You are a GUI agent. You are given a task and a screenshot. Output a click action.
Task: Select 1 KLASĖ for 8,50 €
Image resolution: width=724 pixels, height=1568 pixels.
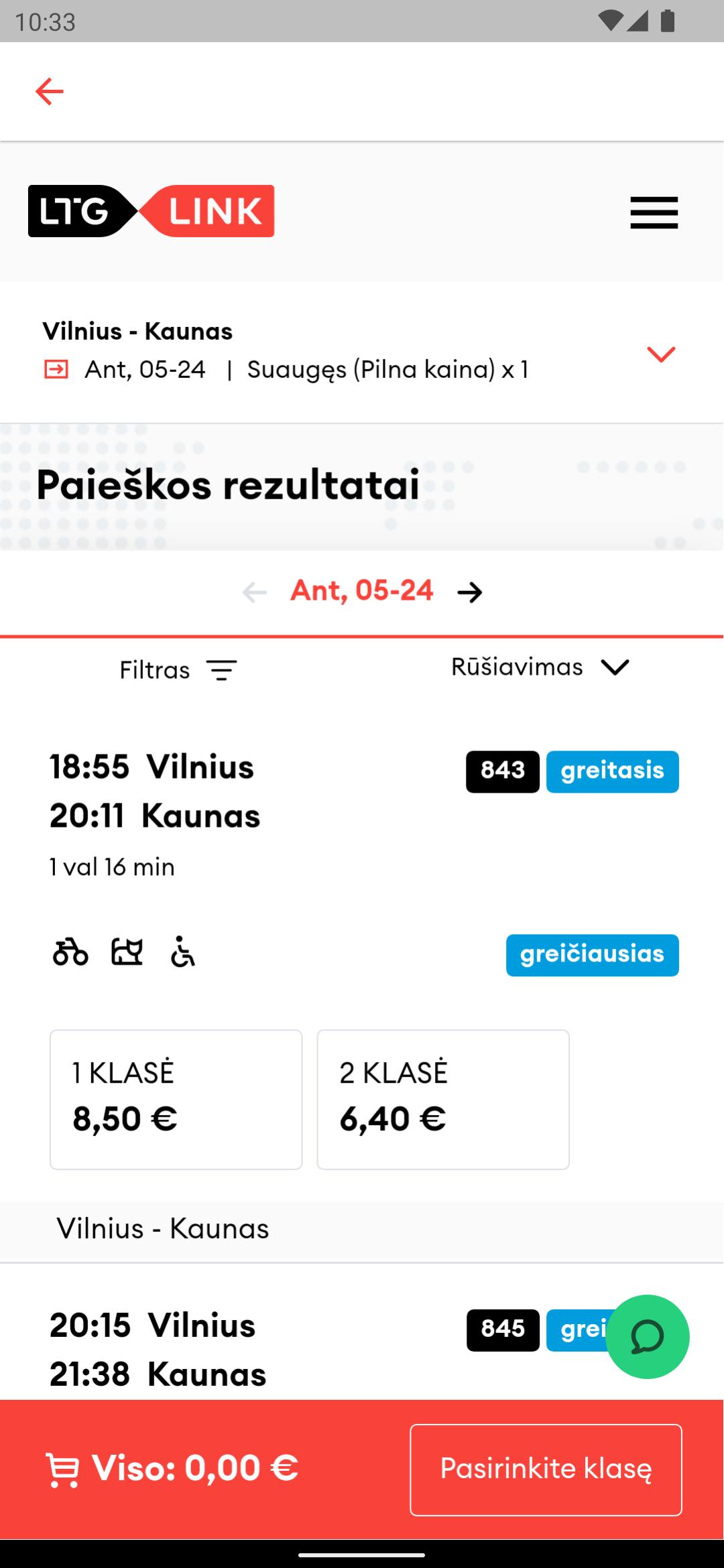pos(176,1100)
